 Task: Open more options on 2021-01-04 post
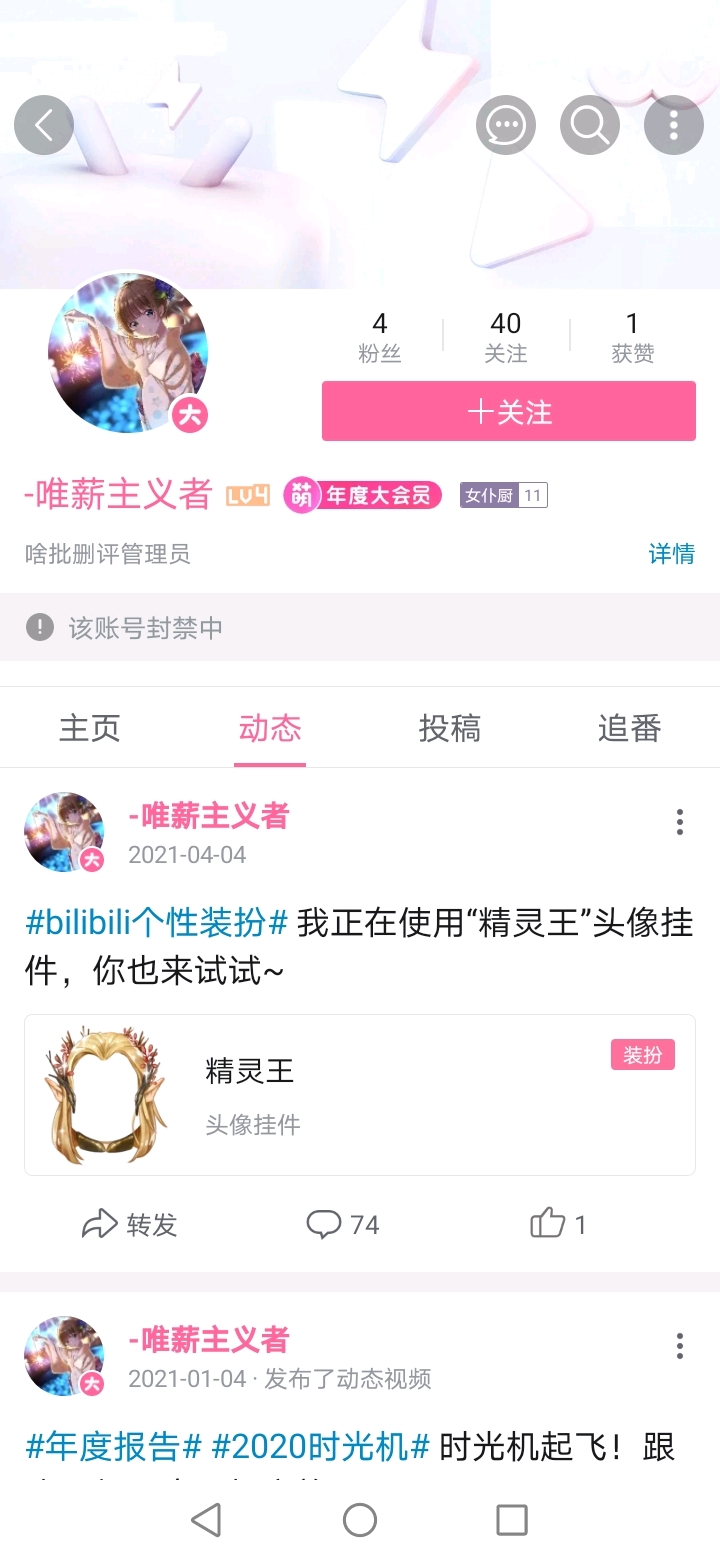coord(680,1346)
